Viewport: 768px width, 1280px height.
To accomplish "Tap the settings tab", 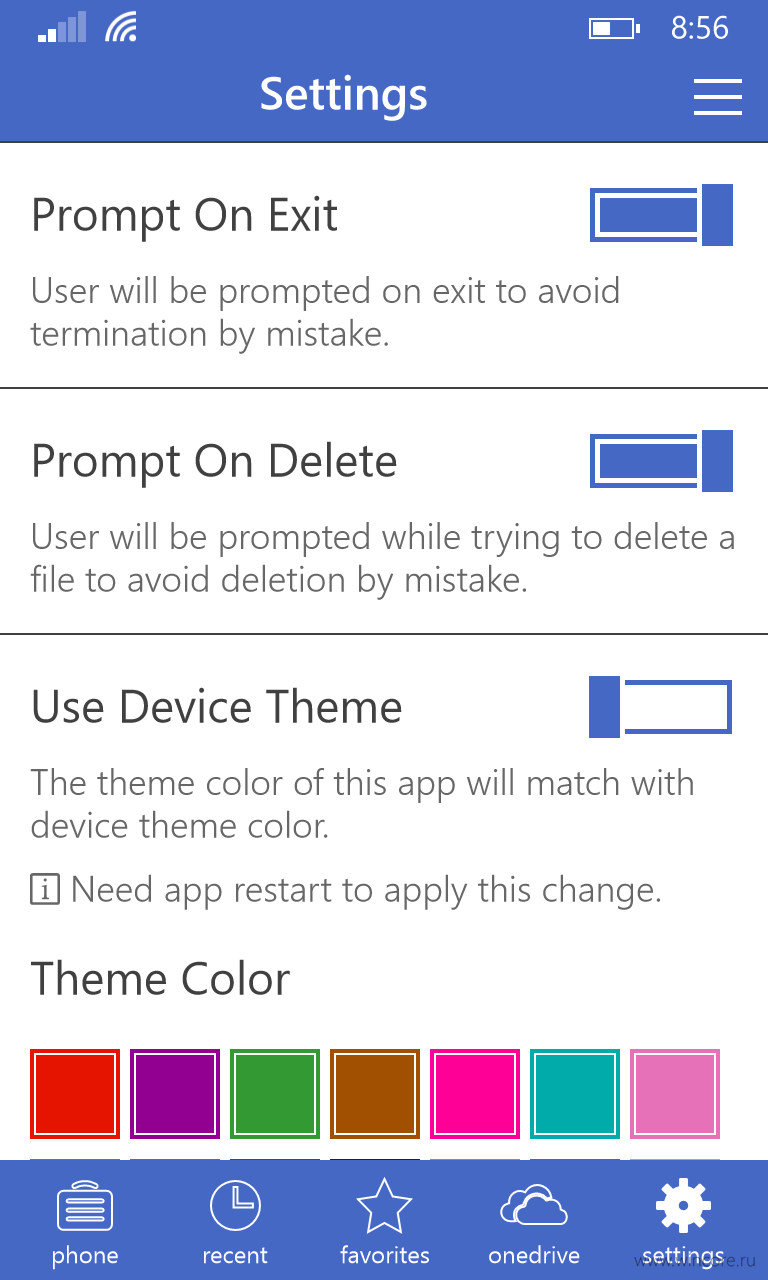I will click(x=683, y=1221).
